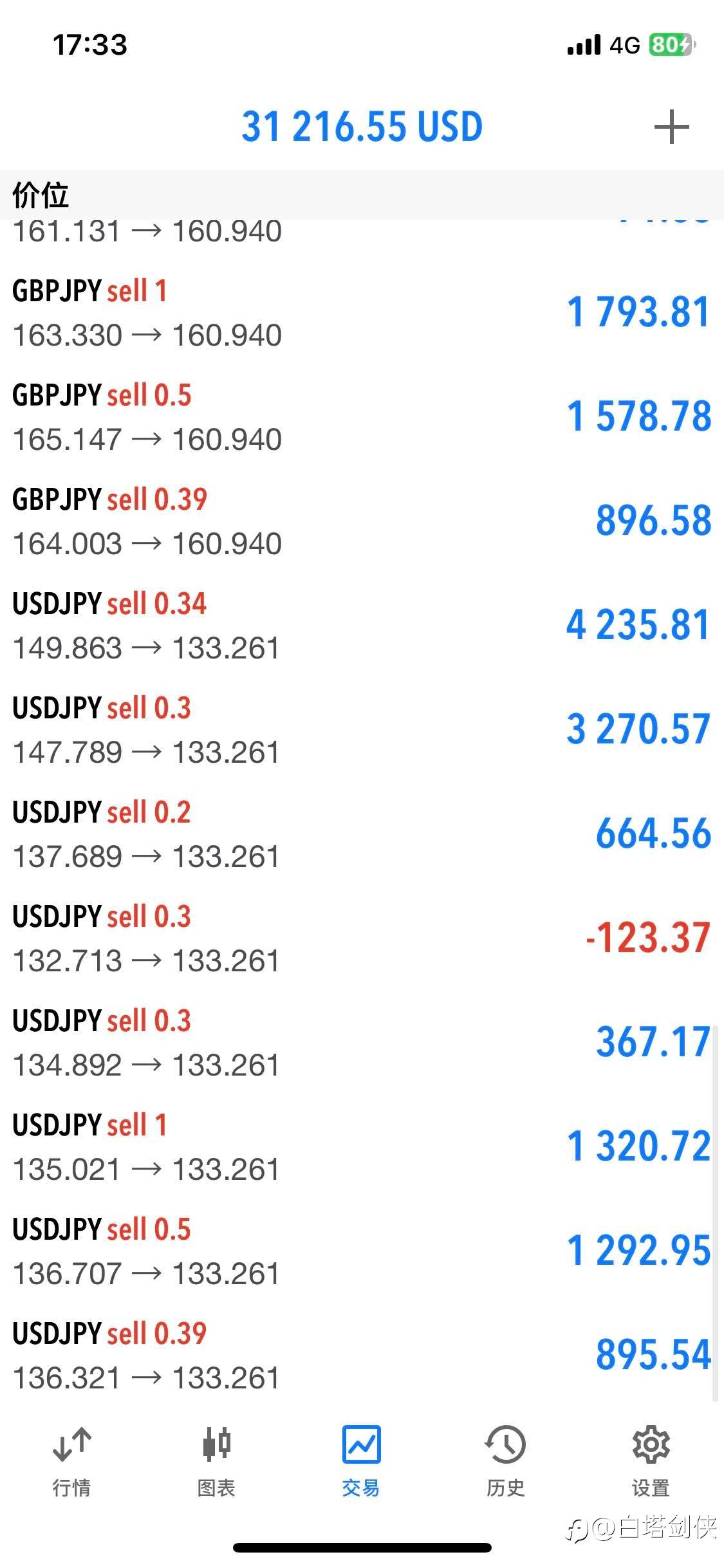This screenshot has width=724, height=1568.
Task: Open USDJPY sell 0.2 position at 137.689
Action: (362, 834)
